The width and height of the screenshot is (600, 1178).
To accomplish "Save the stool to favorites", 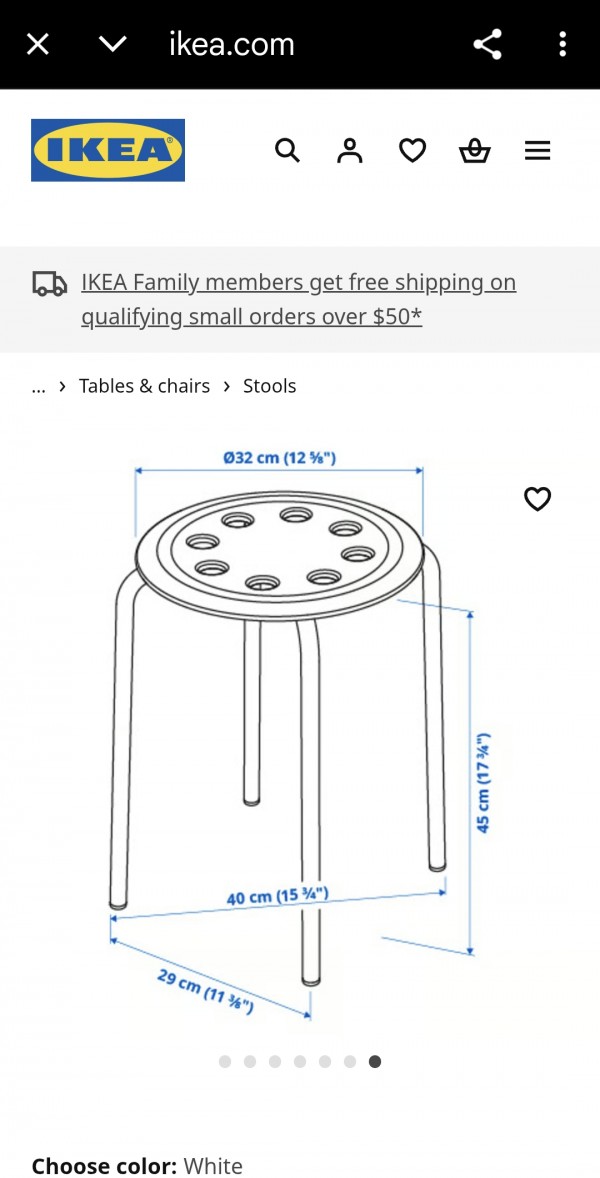I will coord(537,498).
